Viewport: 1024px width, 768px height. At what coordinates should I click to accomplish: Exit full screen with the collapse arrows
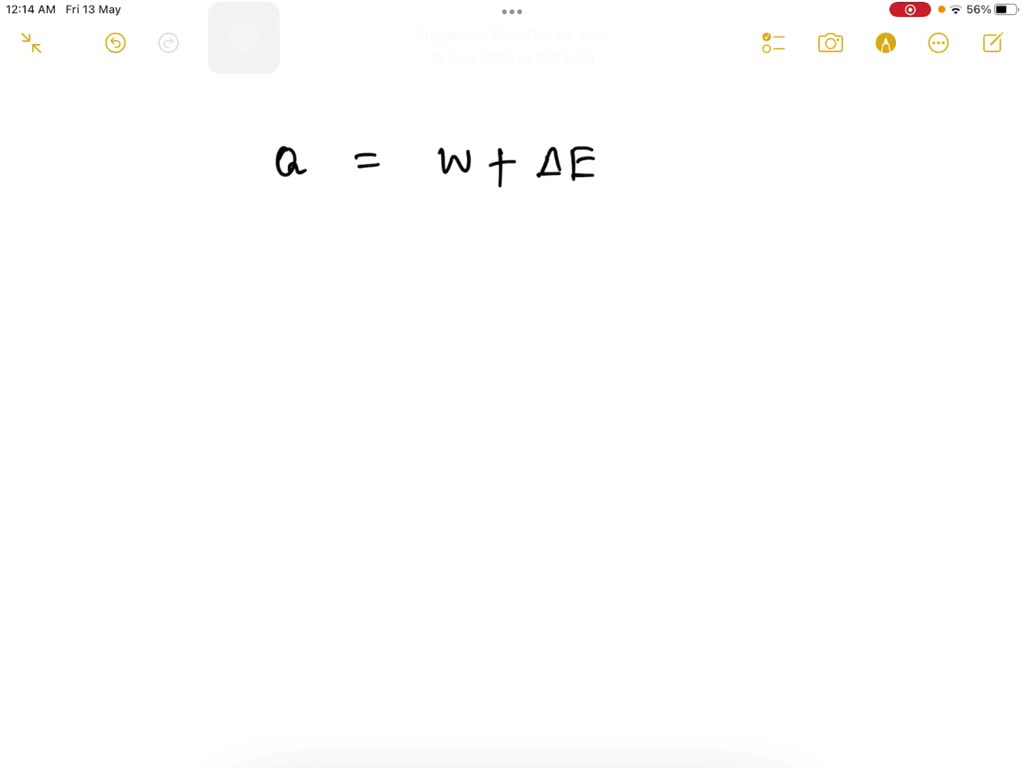pyautogui.click(x=31, y=43)
